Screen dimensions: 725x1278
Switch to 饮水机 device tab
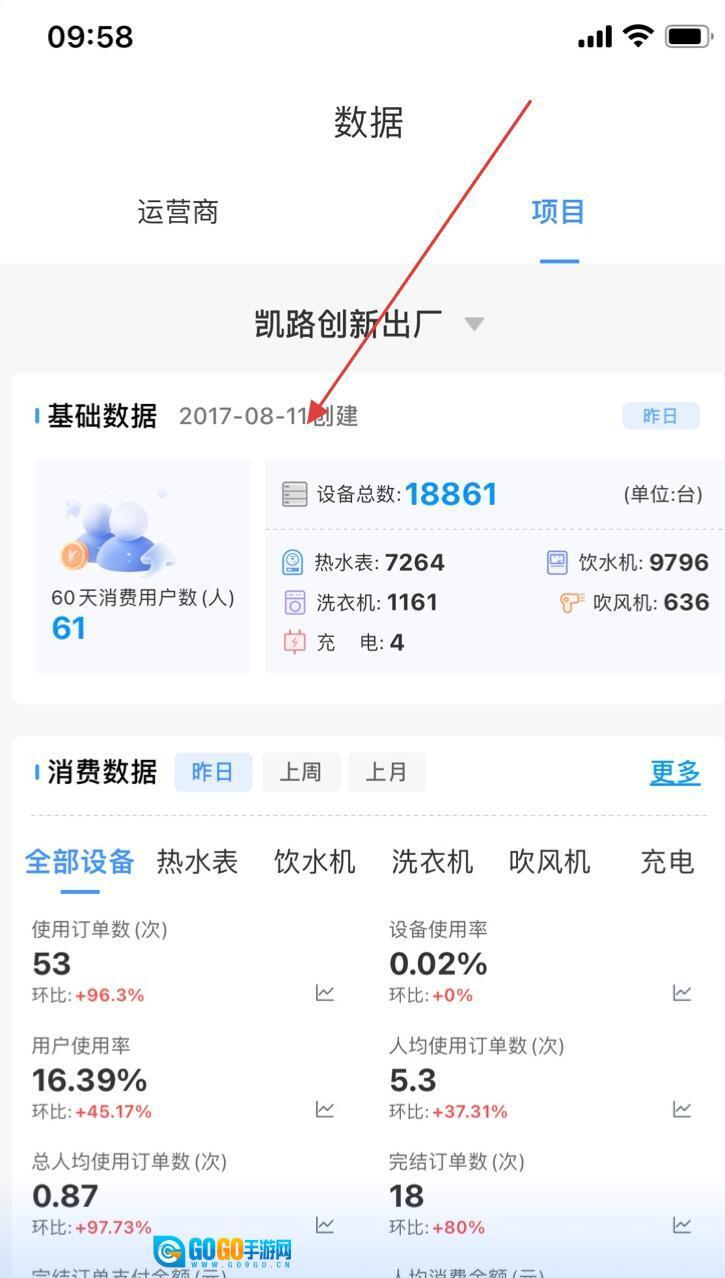coord(315,862)
